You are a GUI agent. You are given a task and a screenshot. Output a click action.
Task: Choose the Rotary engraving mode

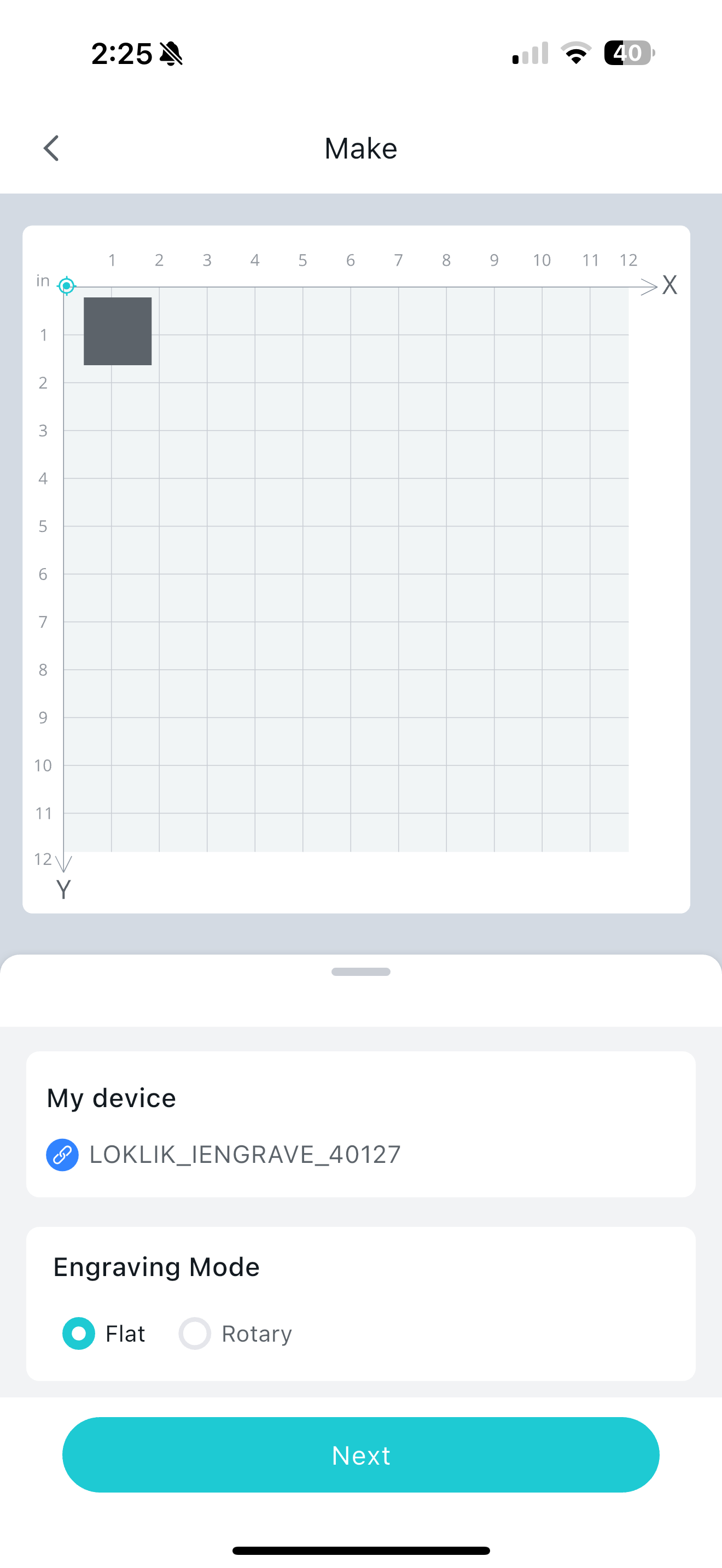point(195,1333)
